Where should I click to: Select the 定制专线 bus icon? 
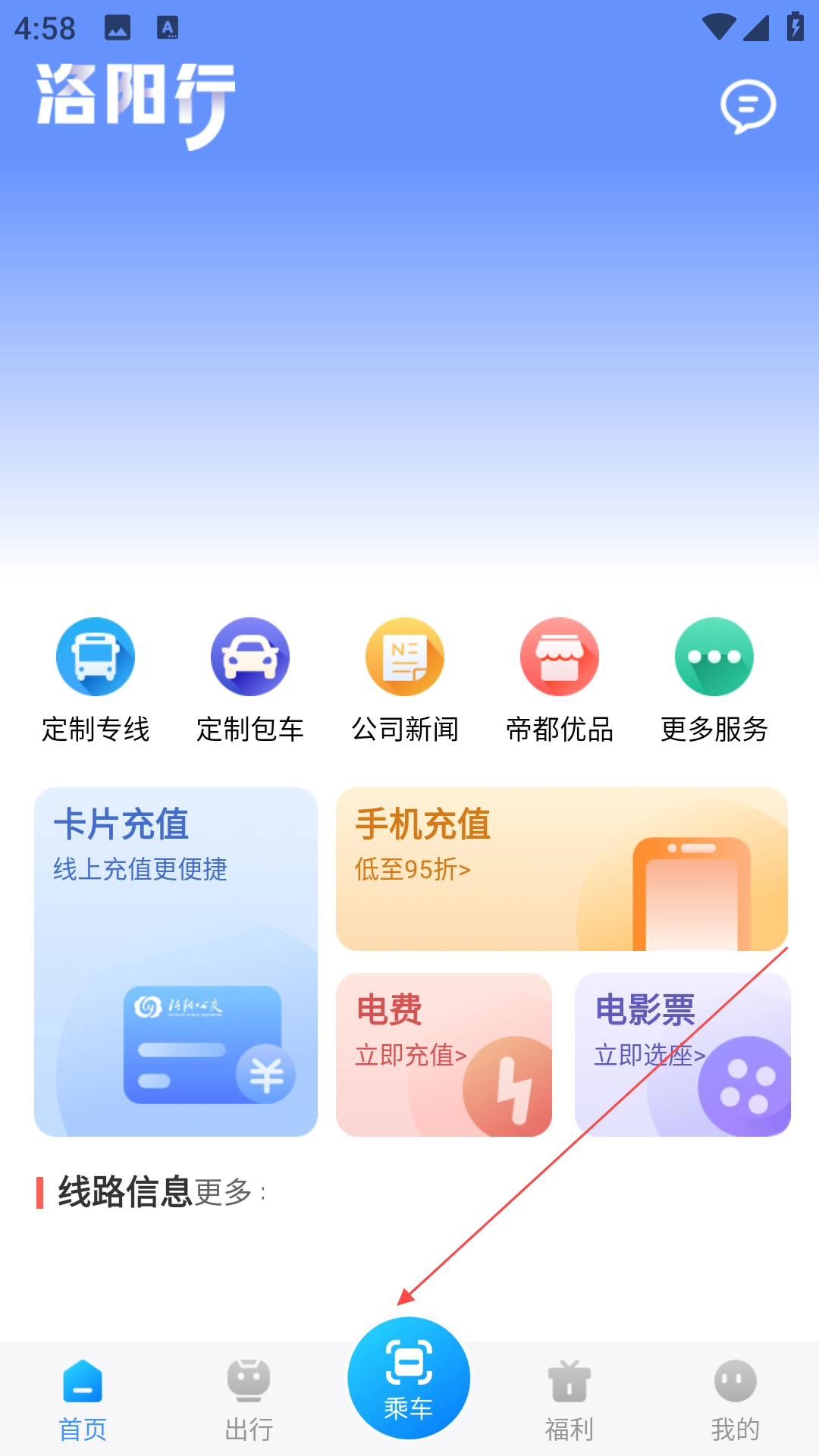pos(94,657)
